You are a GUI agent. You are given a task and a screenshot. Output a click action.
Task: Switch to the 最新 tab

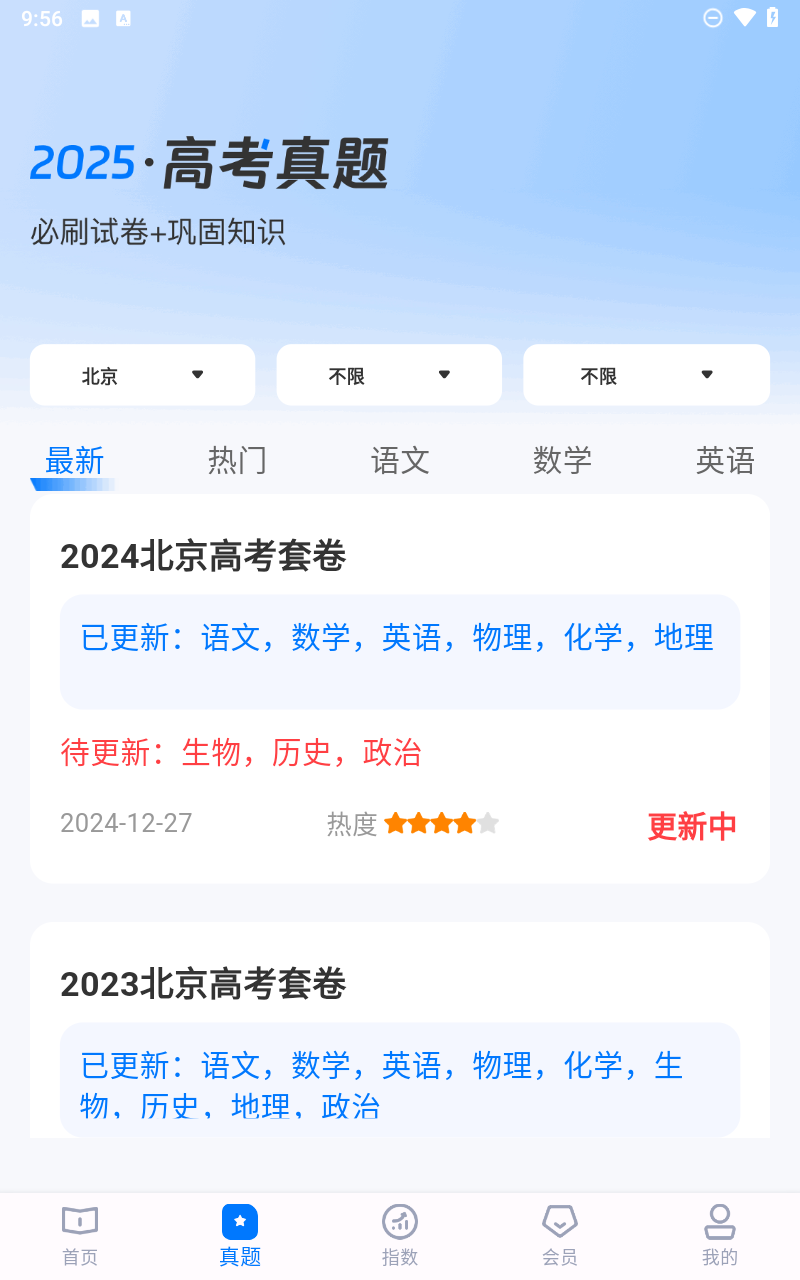75,461
